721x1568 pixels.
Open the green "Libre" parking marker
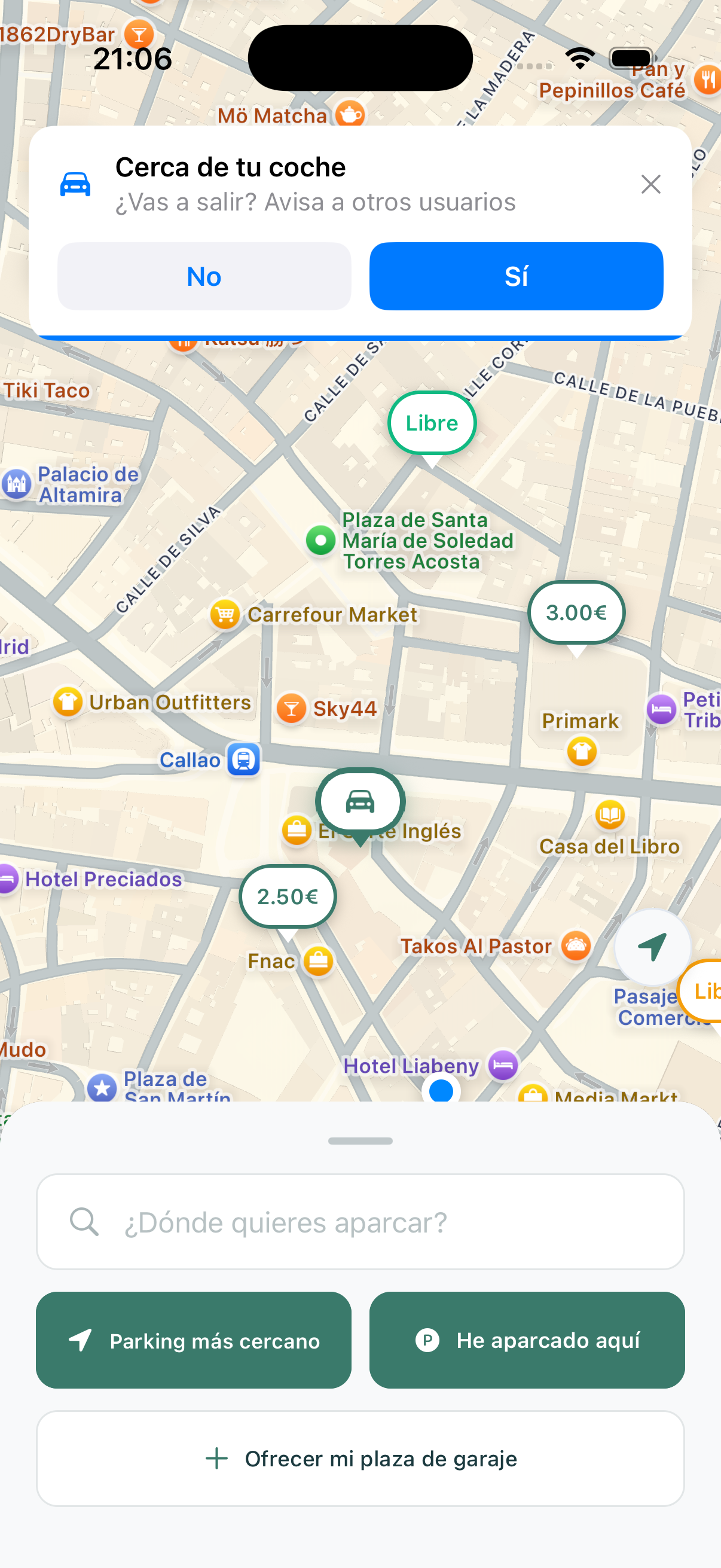click(x=432, y=423)
